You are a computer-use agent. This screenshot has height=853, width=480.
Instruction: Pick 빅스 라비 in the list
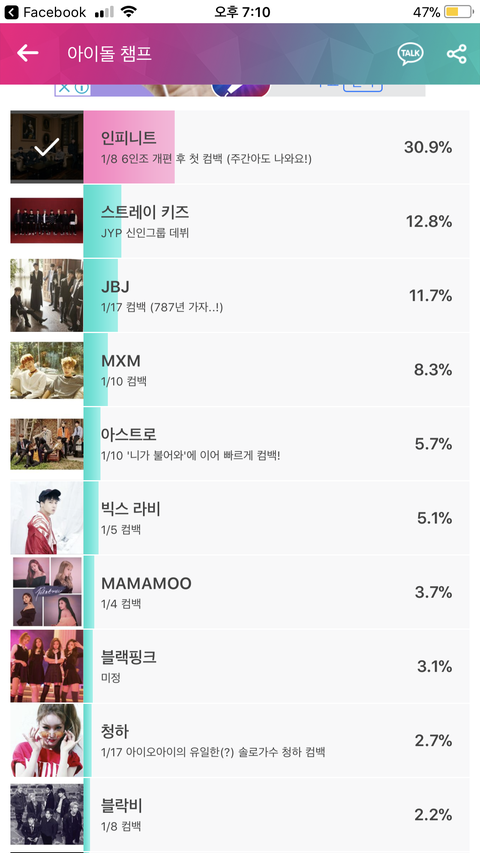coord(239,518)
